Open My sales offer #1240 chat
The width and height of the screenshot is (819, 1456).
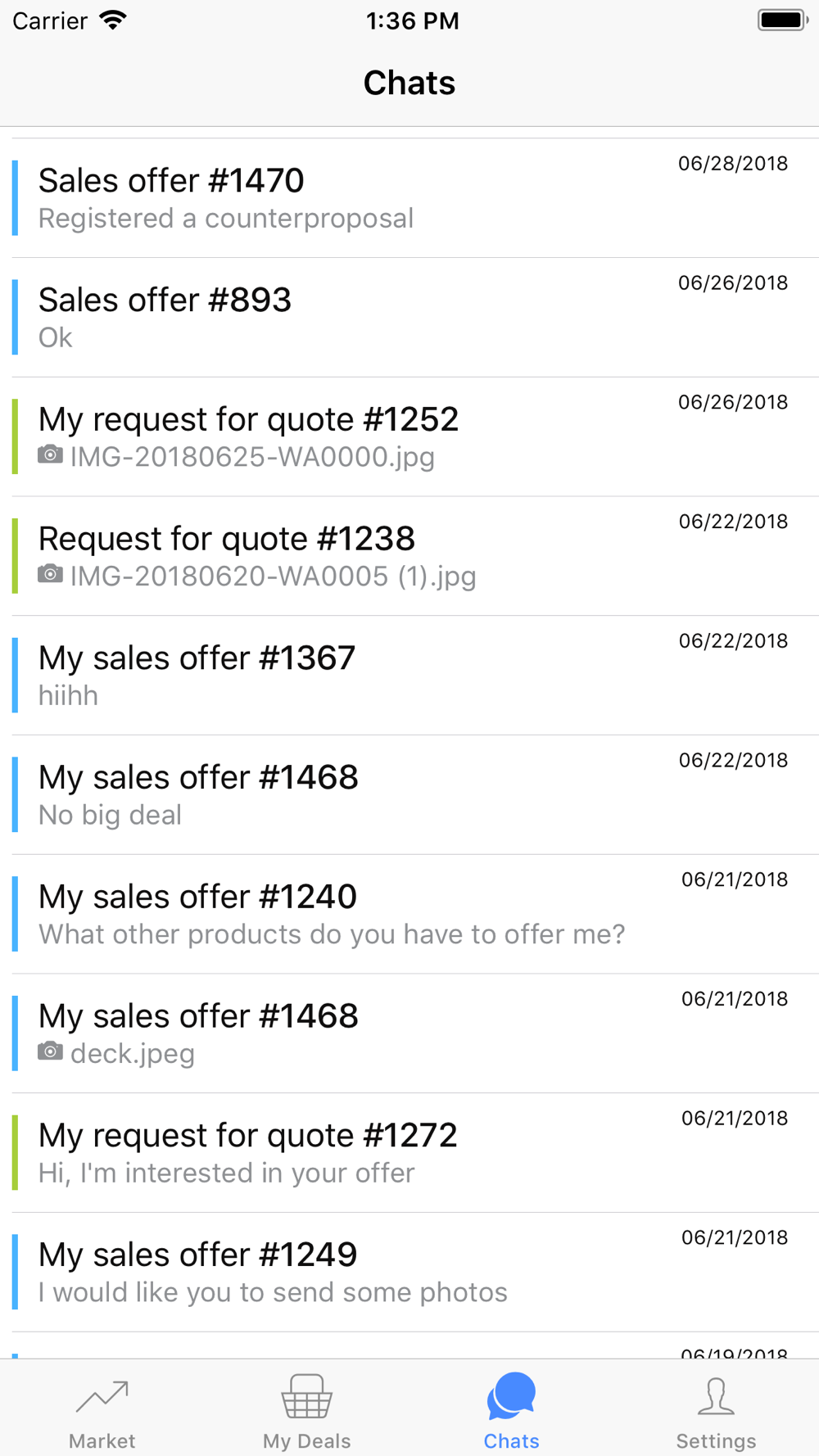point(409,915)
